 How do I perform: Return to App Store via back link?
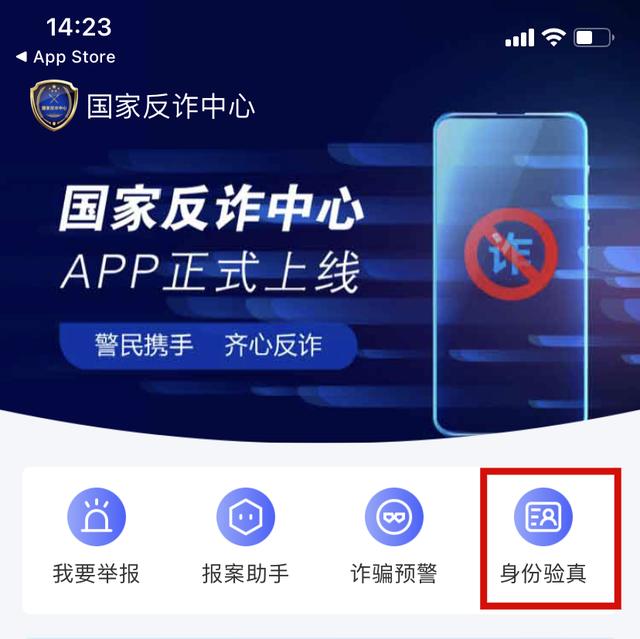coord(66,57)
